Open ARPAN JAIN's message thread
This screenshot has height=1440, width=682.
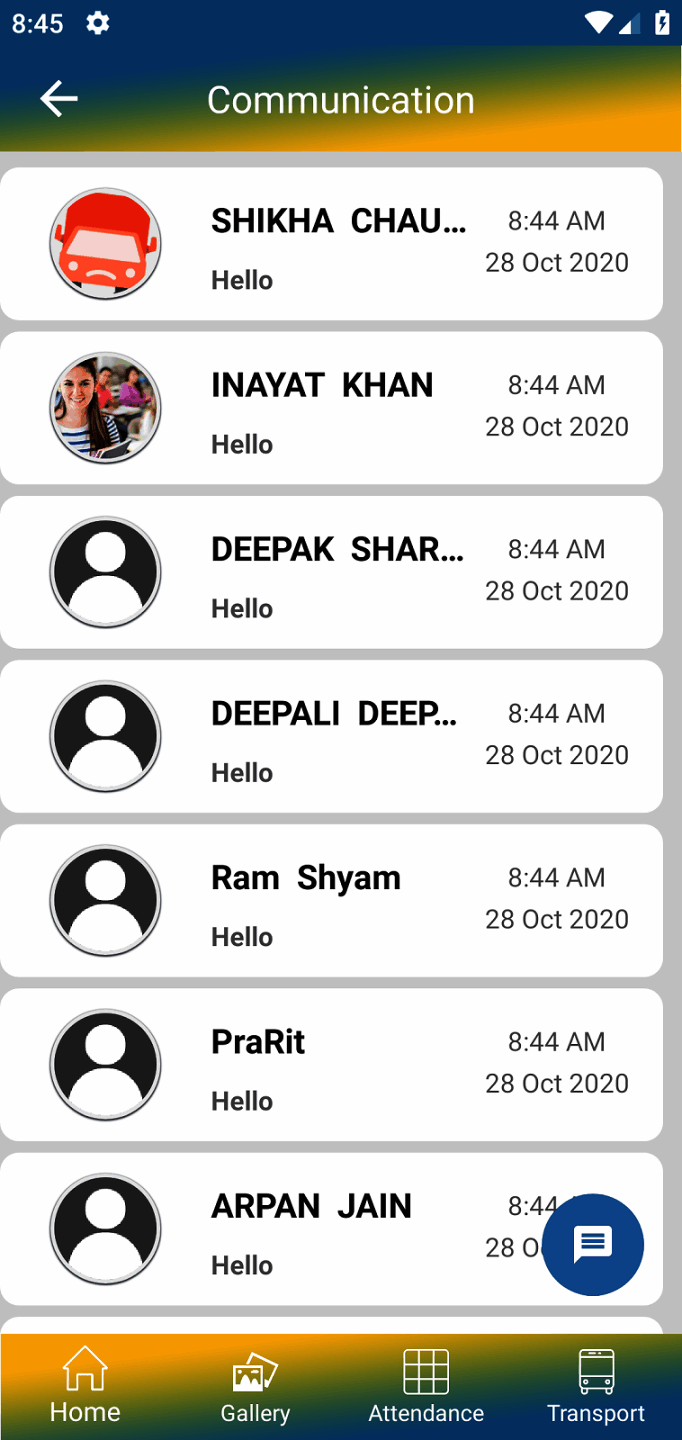pos(311,1228)
